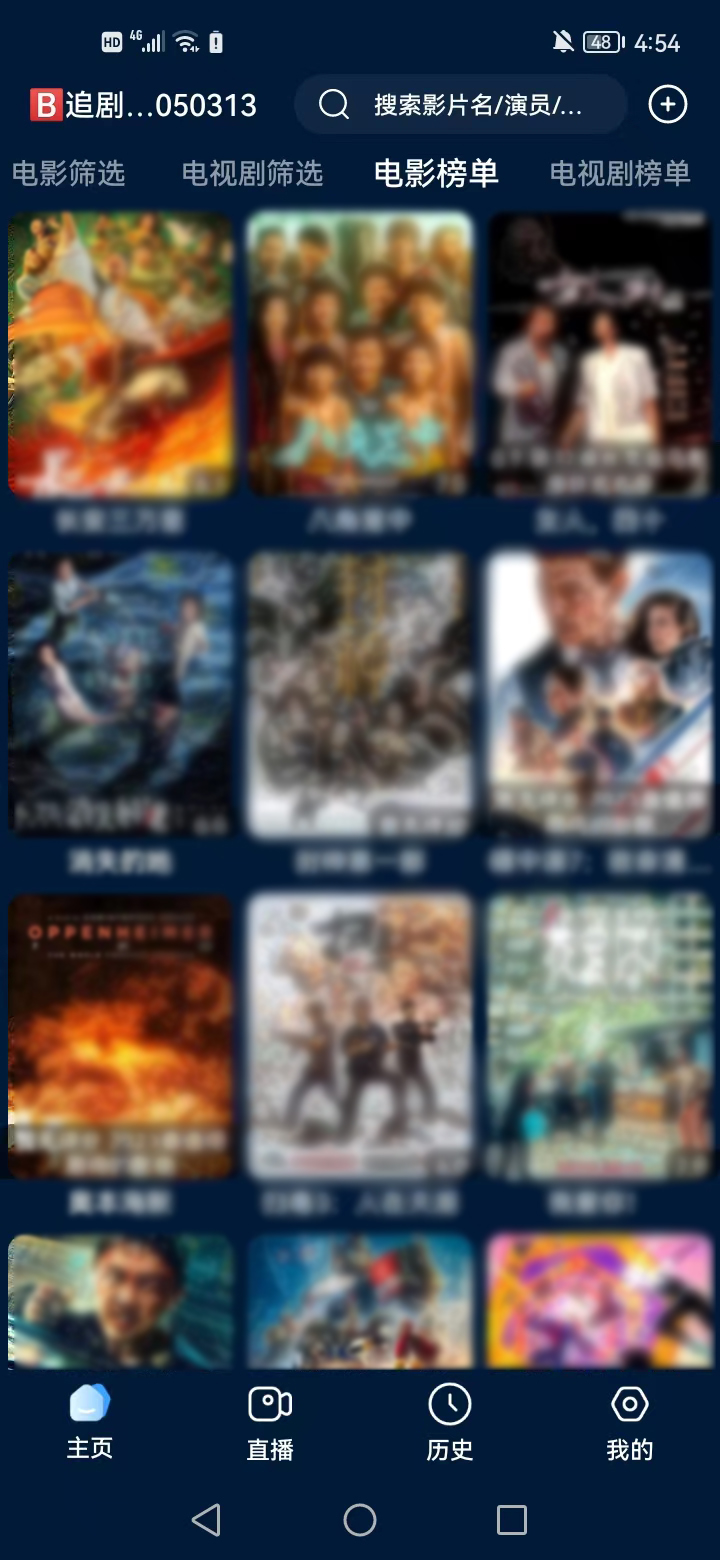
Task: Go to the 主页 home tab
Action: 90,1422
